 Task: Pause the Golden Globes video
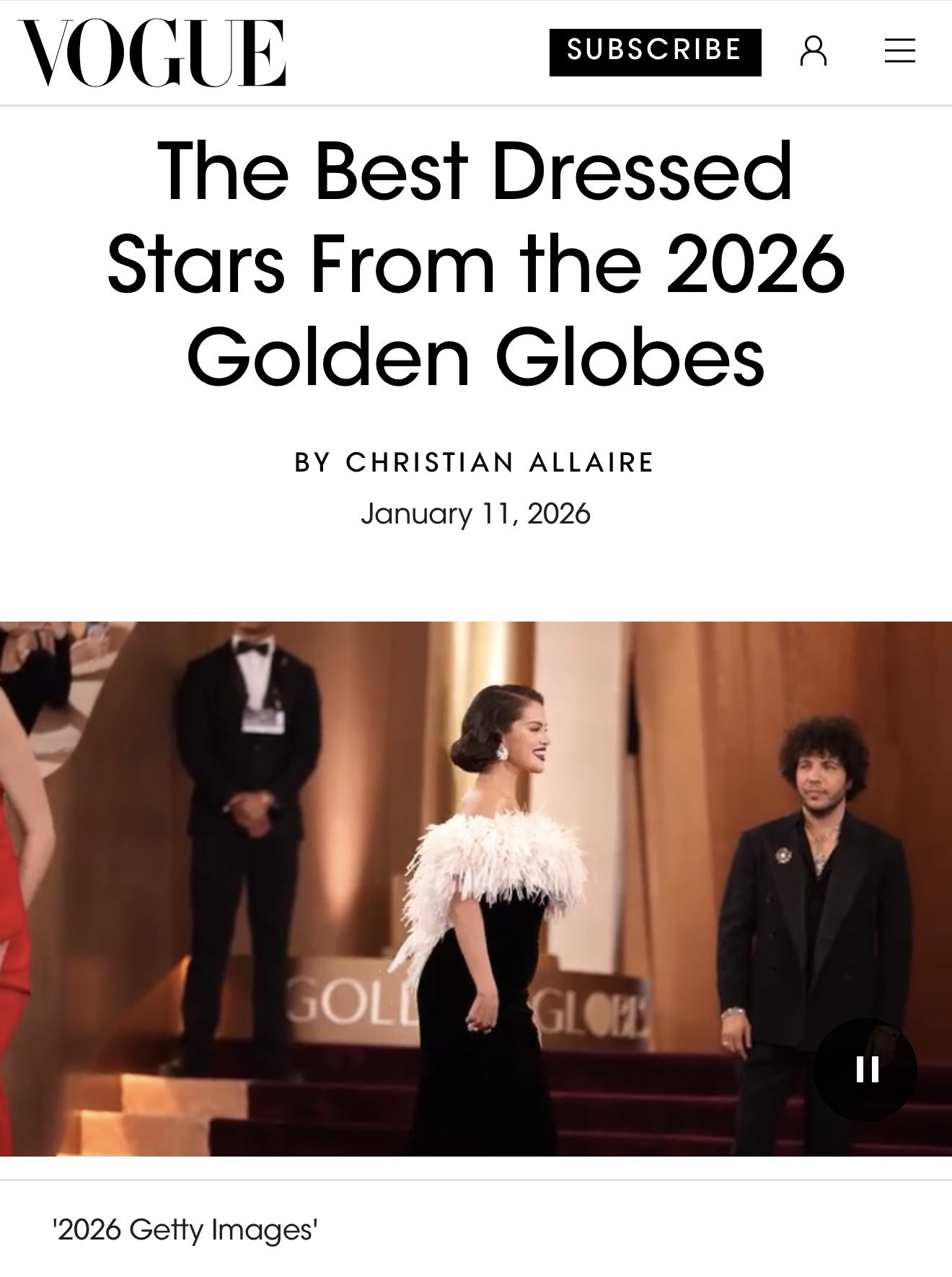[x=865, y=1069]
